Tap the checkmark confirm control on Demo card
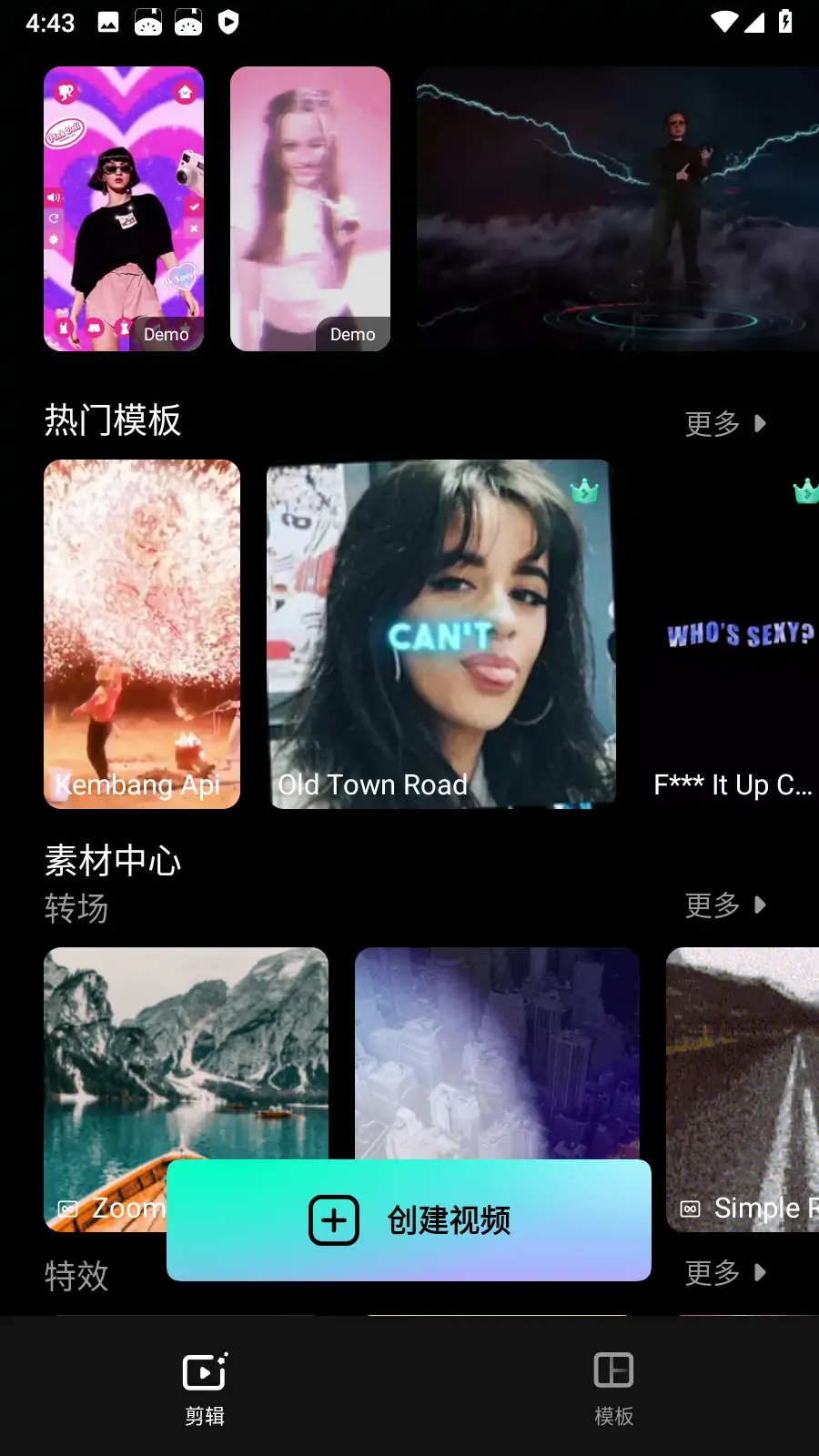This screenshot has height=1456, width=819. [x=195, y=207]
